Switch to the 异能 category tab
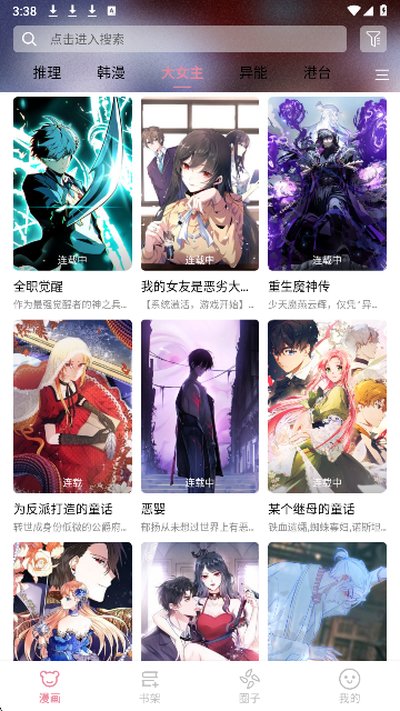Image resolution: width=400 pixels, height=711 pixels. coord(253,73)
